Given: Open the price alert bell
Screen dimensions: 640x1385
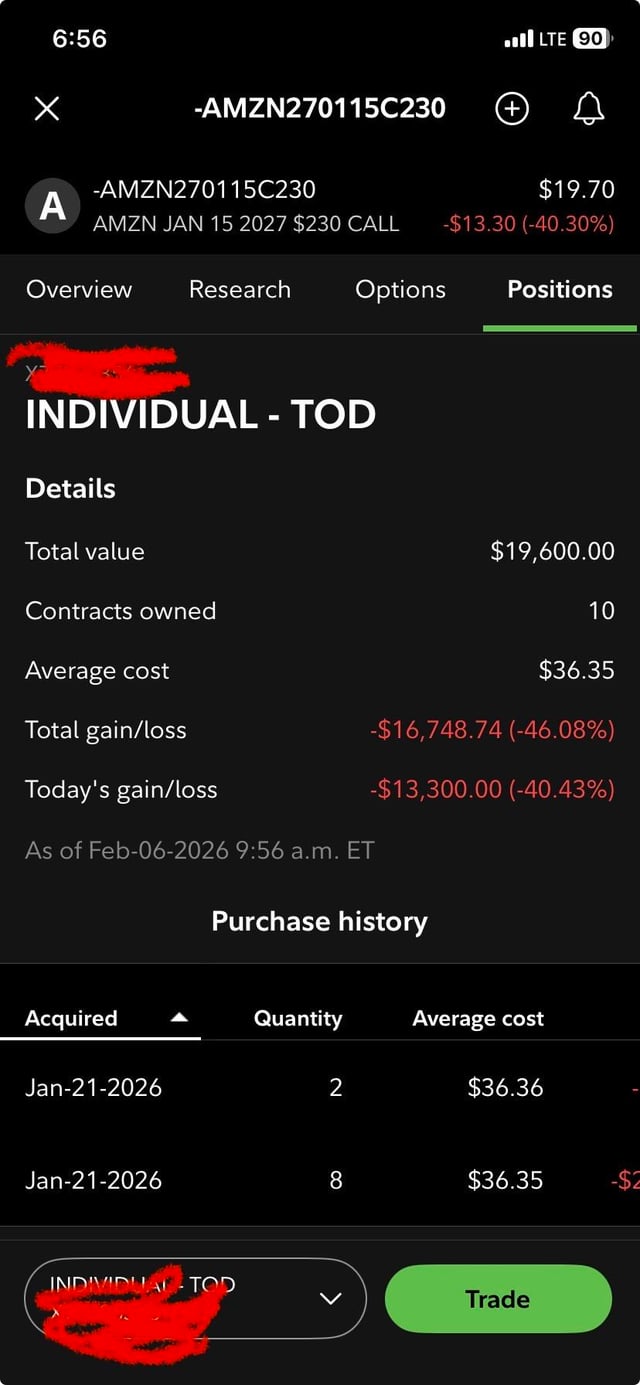Looking at the screenshot, I should (x=588, y=108).
